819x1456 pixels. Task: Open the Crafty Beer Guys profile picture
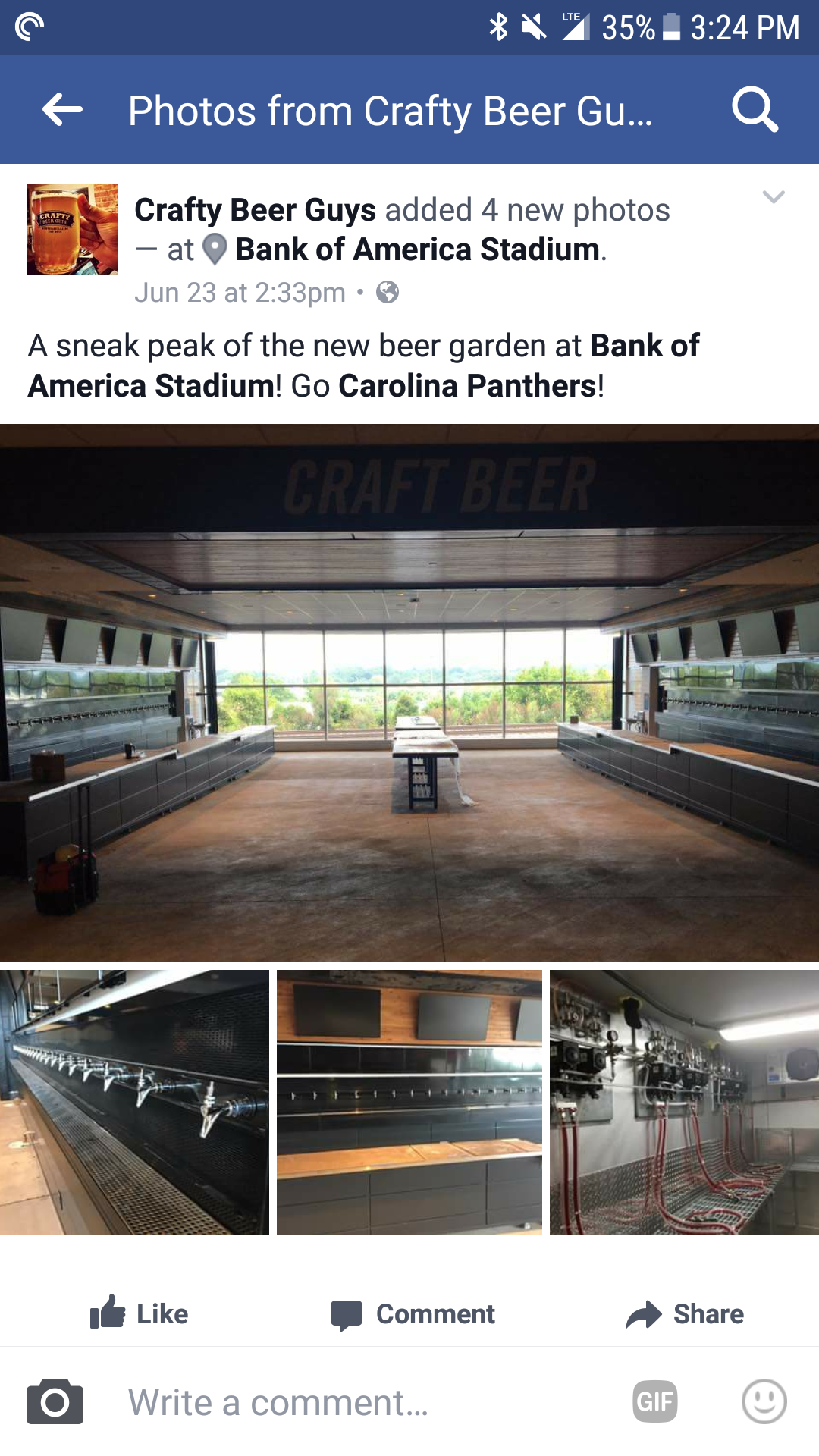click(x=73, y=230)
